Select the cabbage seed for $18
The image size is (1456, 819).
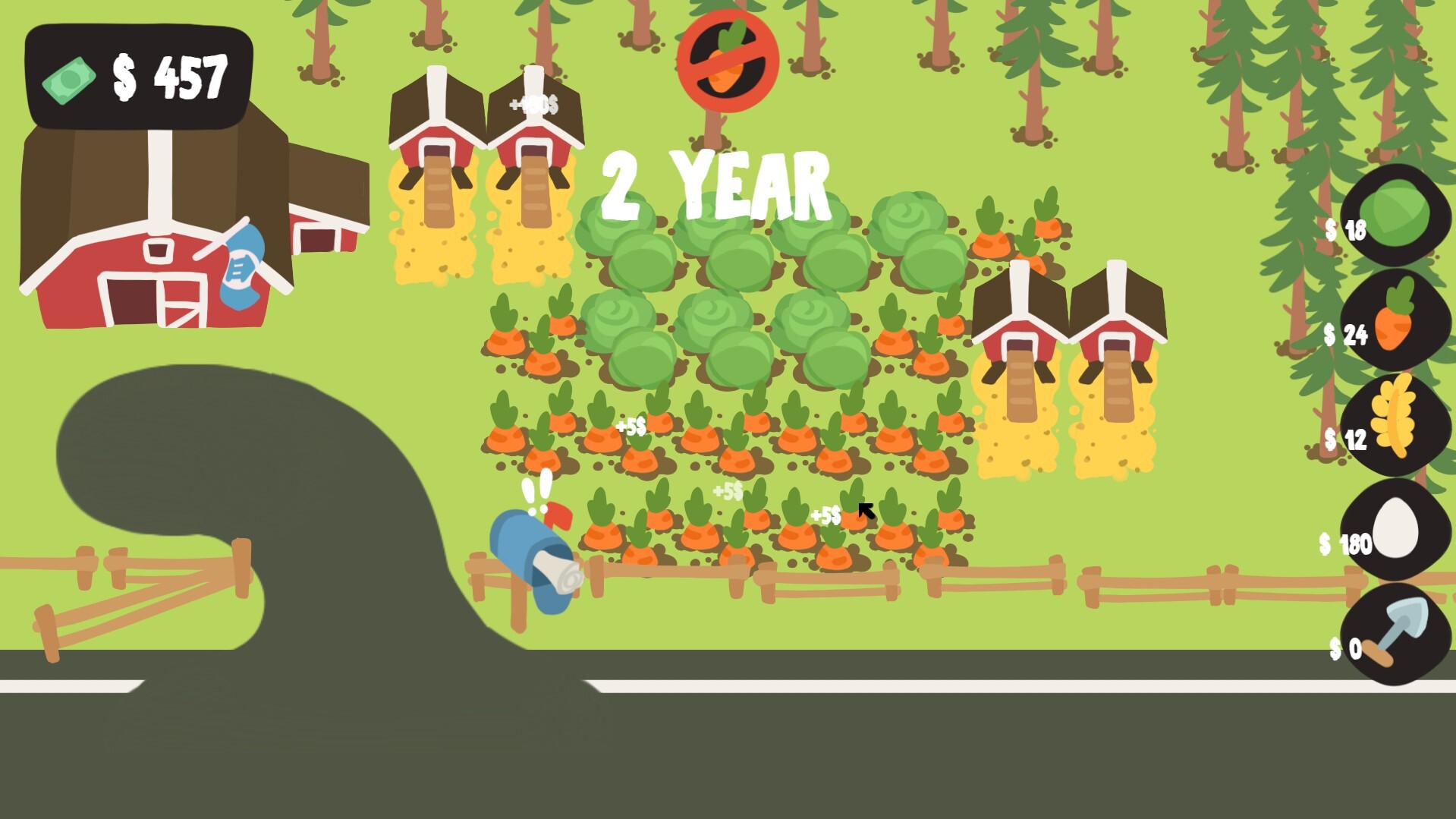click(x=1395, y=215)
